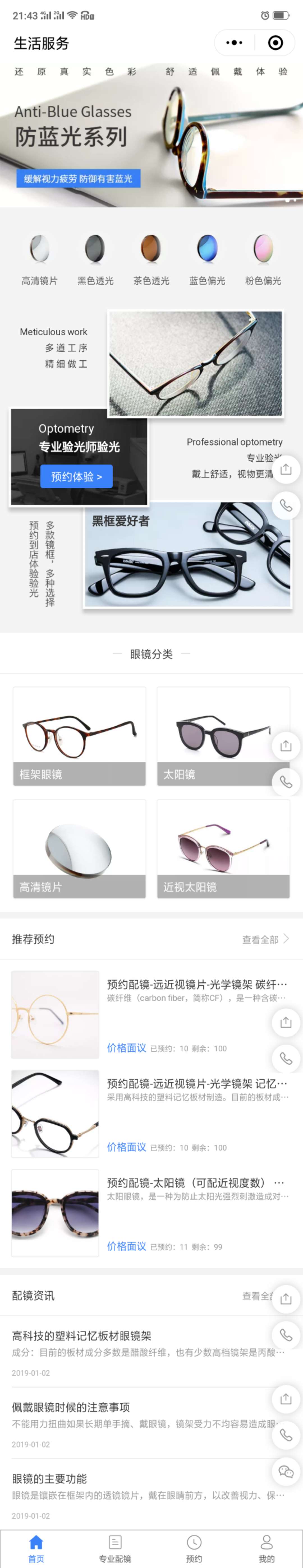Open 近视太阳镜 category
The width and height of the screenshot is (303, 1568).
point(223,848)
